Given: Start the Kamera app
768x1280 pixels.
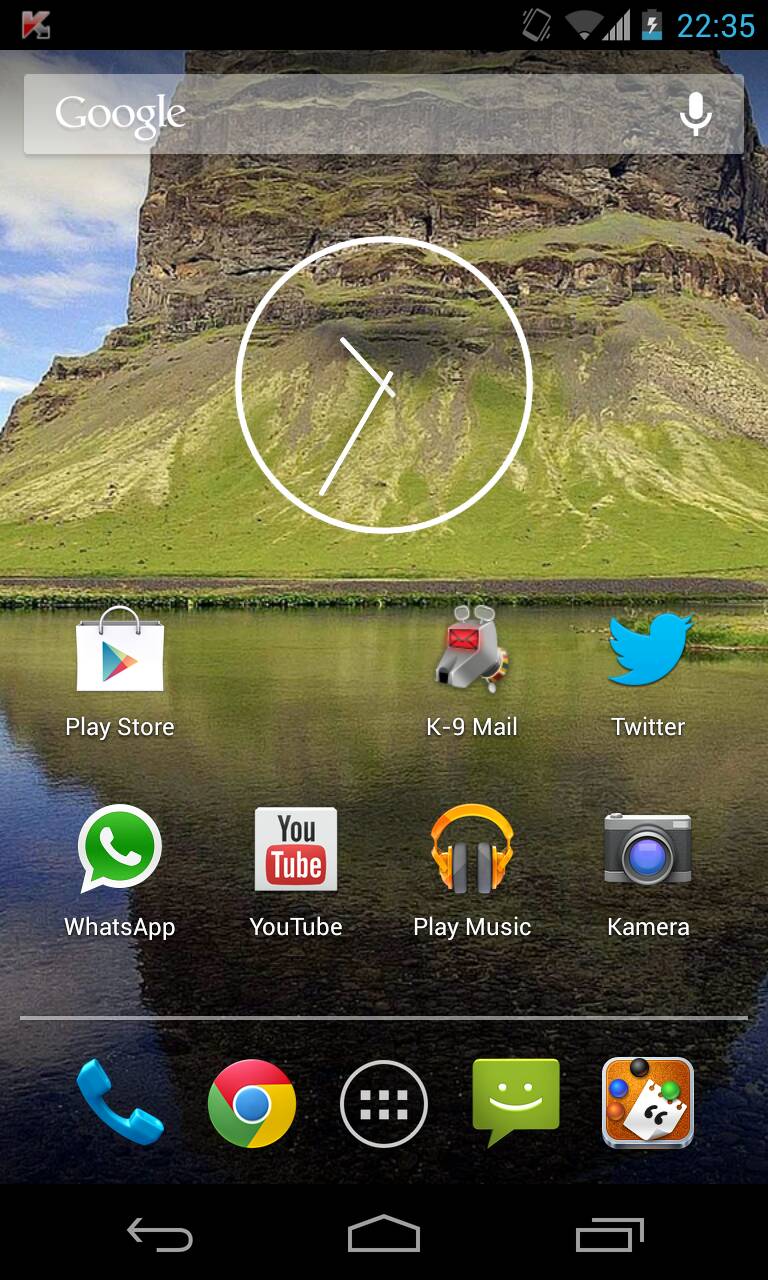Looking at the screenshot, I should (648, 872).
